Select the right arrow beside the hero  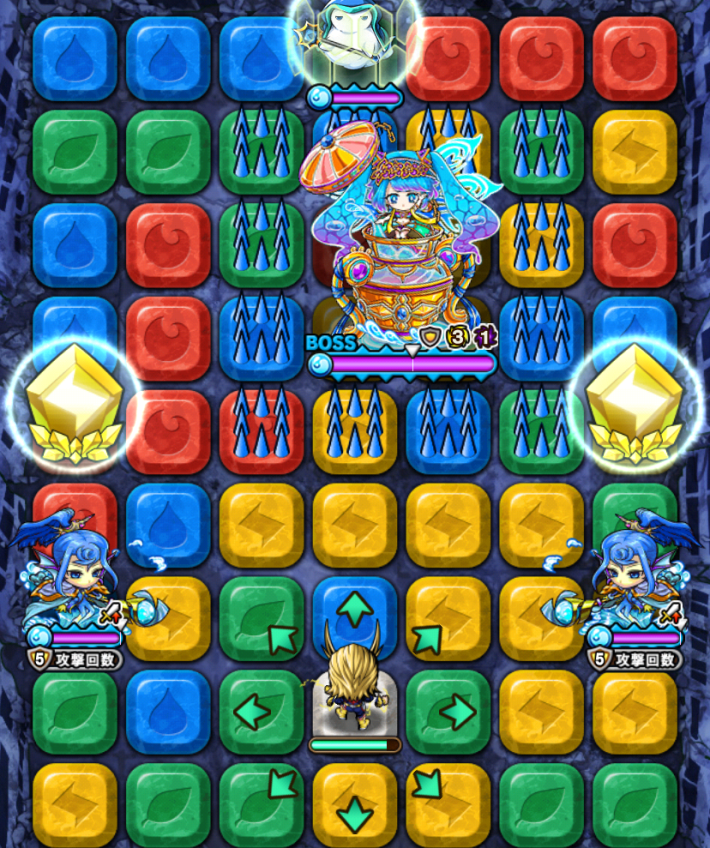[x=457, y=712]
